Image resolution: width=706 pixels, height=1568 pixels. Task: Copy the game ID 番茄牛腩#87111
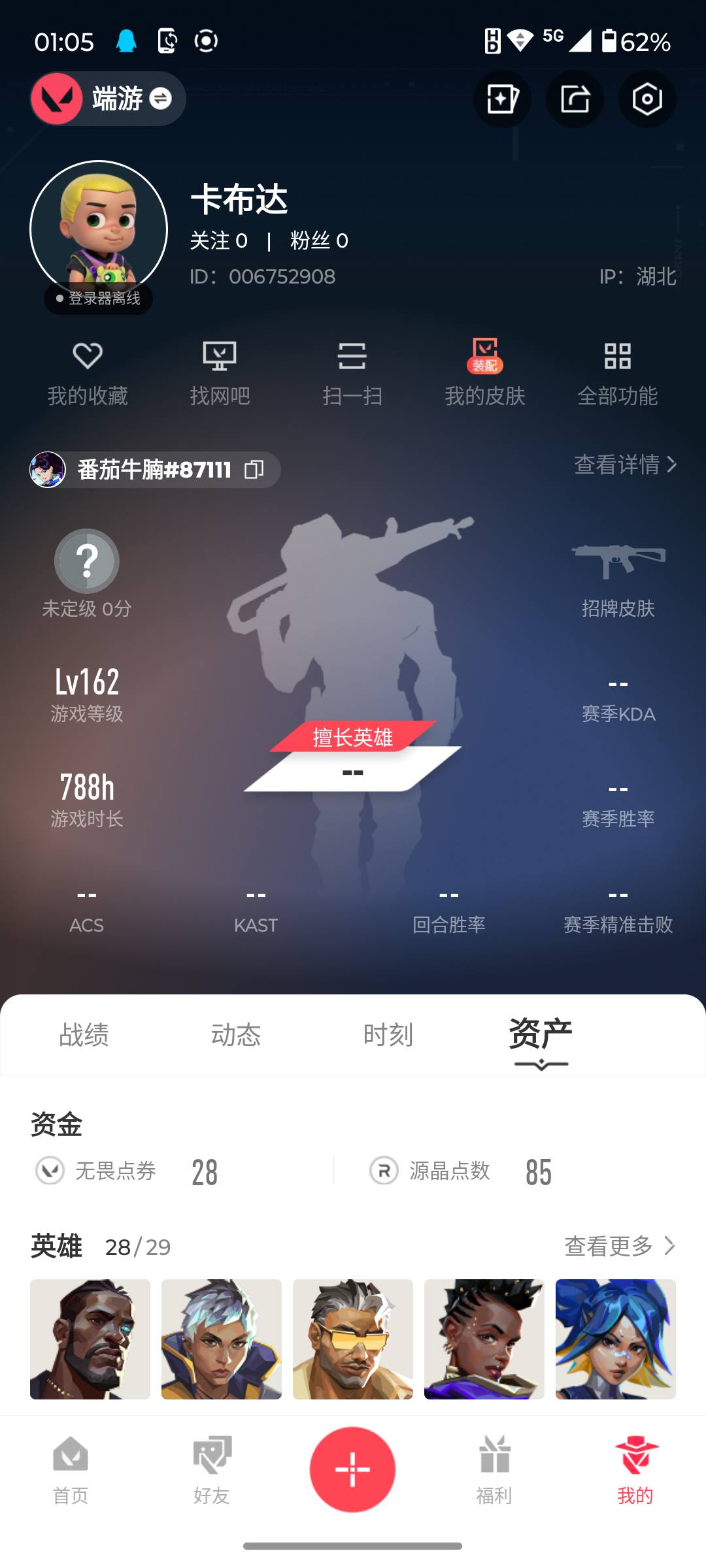(x=255, y=469)
